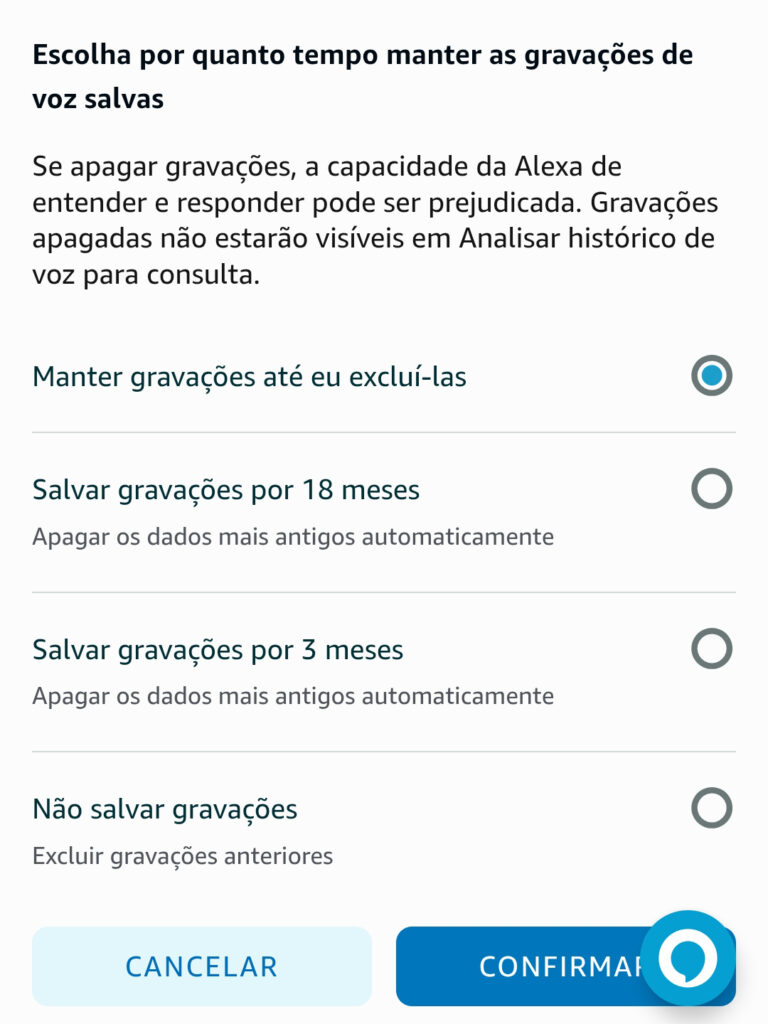
Task: Dismiss the dialog using CANCELAR
Action: pyautogui.click(x=202, y=965)
